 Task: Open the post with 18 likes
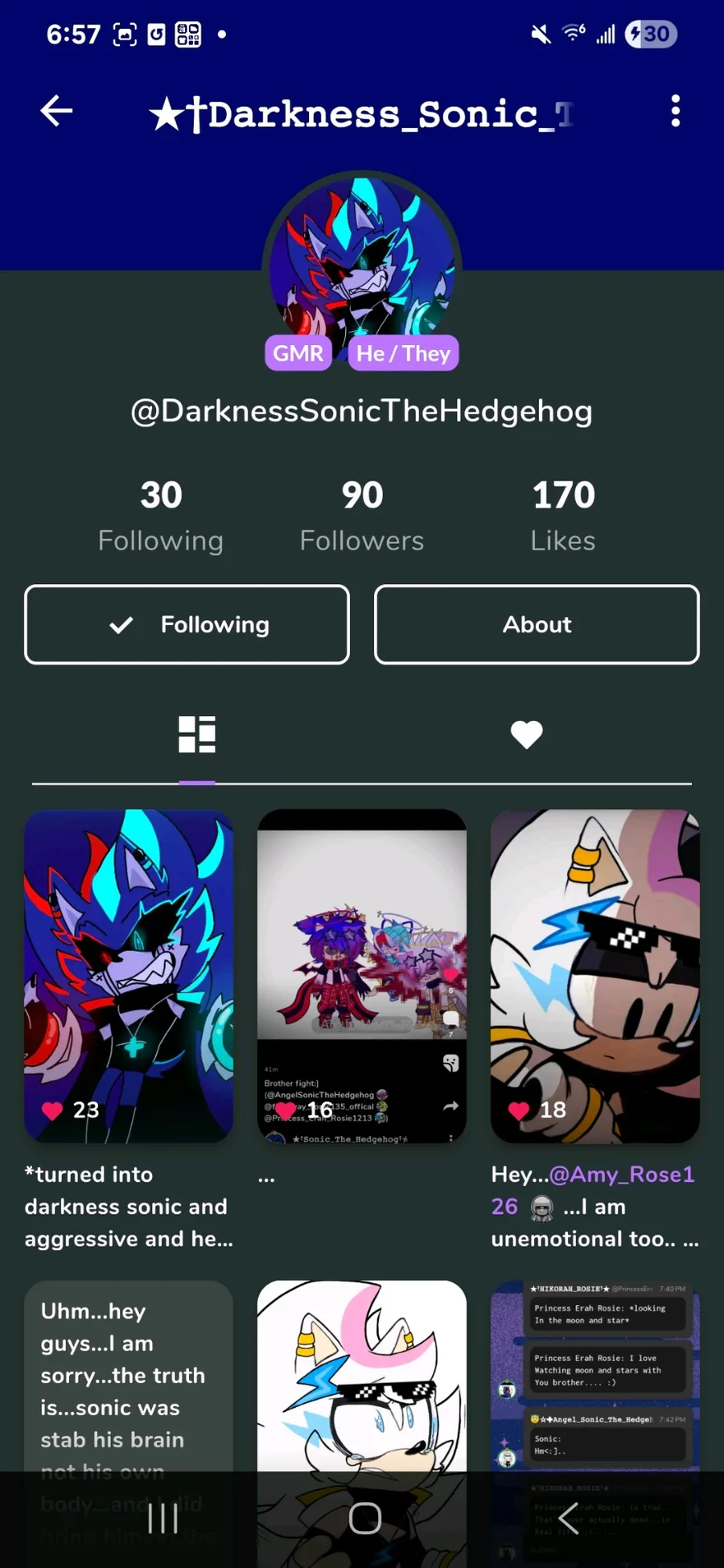tap(595, 976)
